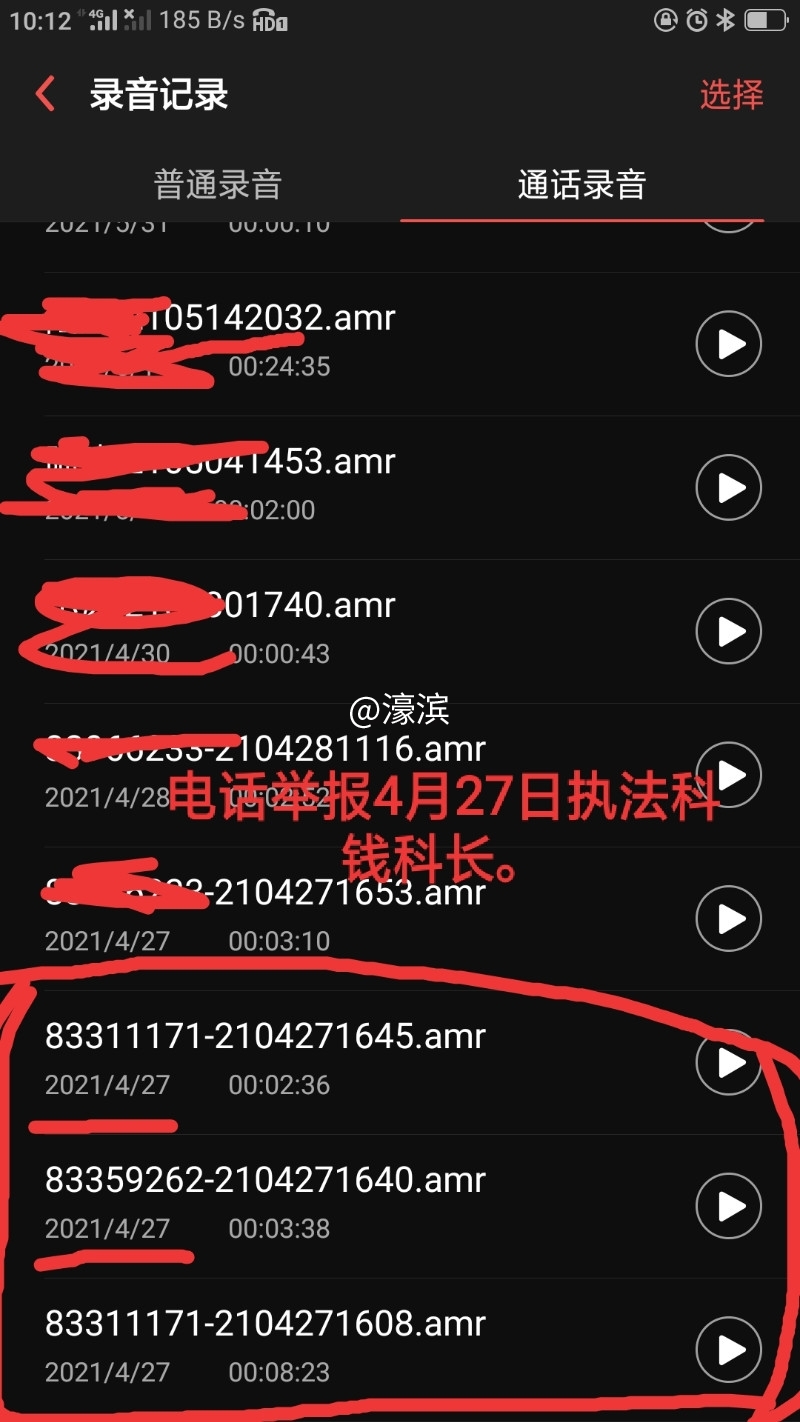This screenshot has height=1422, width=800.
Task: Play the 24-minute recording from May
Action: pyautogui.click(x=729, y=344)
